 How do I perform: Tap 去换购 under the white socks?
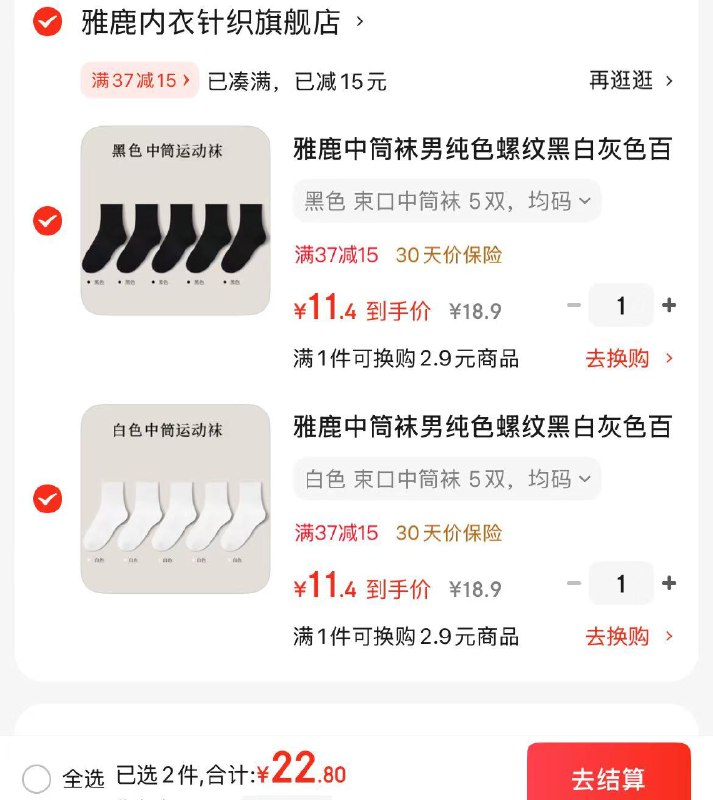click(x=628, y=636)
